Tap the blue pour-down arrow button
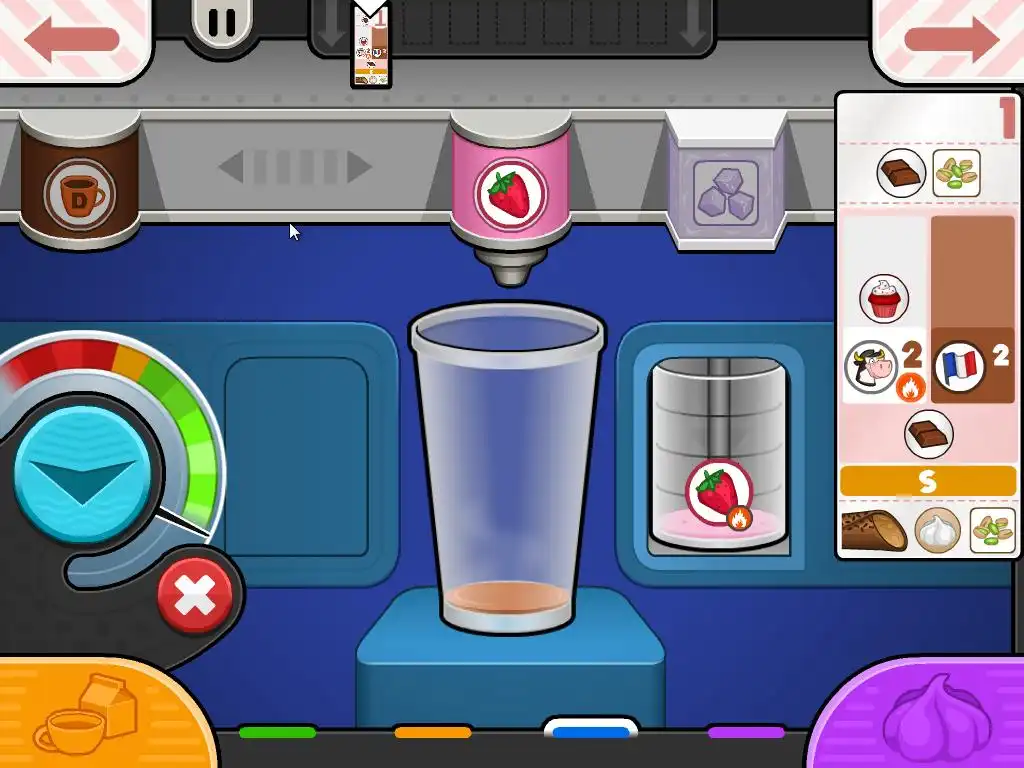The height and width of the screenshot is (768, 1024). click(83, 470)
